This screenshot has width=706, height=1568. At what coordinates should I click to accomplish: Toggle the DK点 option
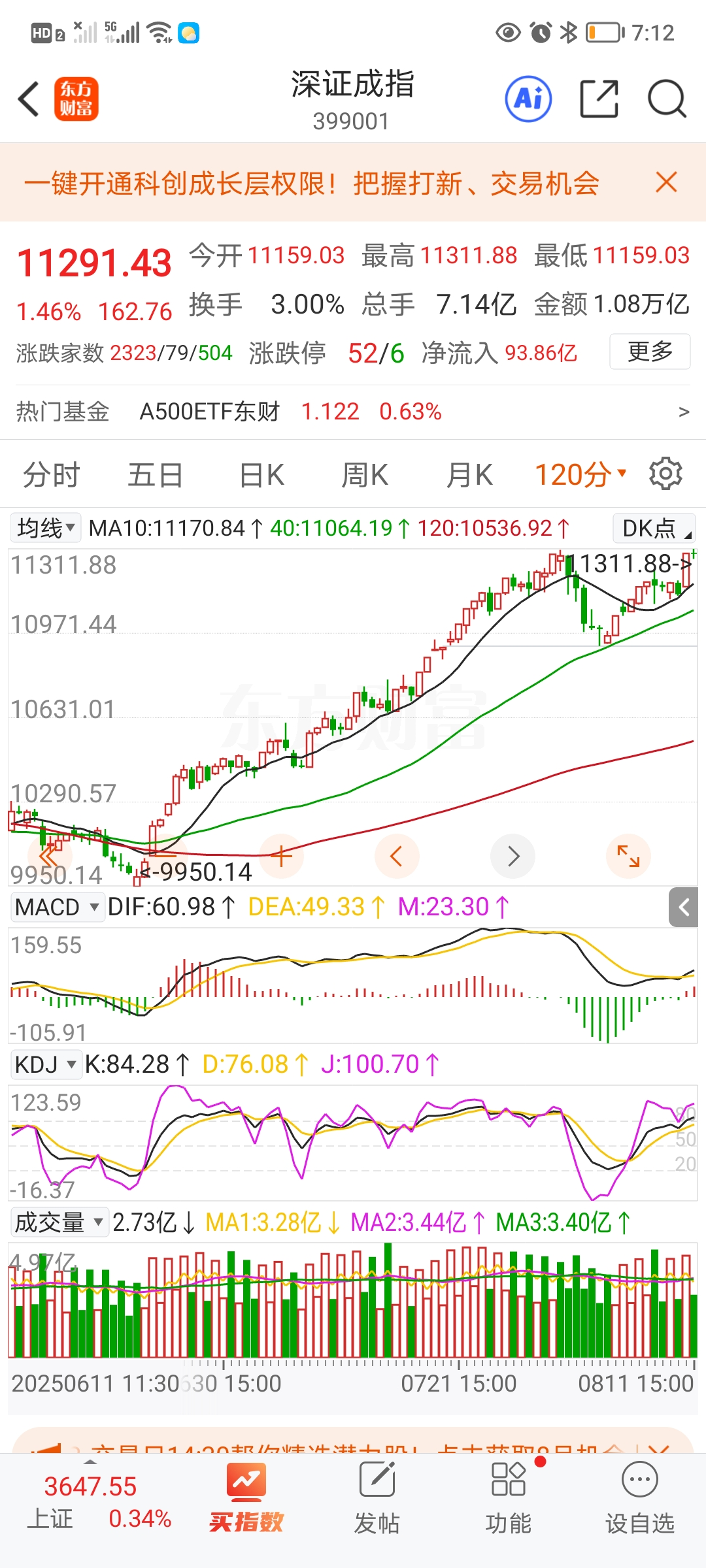pyautogui.click(x=654, y=528)
